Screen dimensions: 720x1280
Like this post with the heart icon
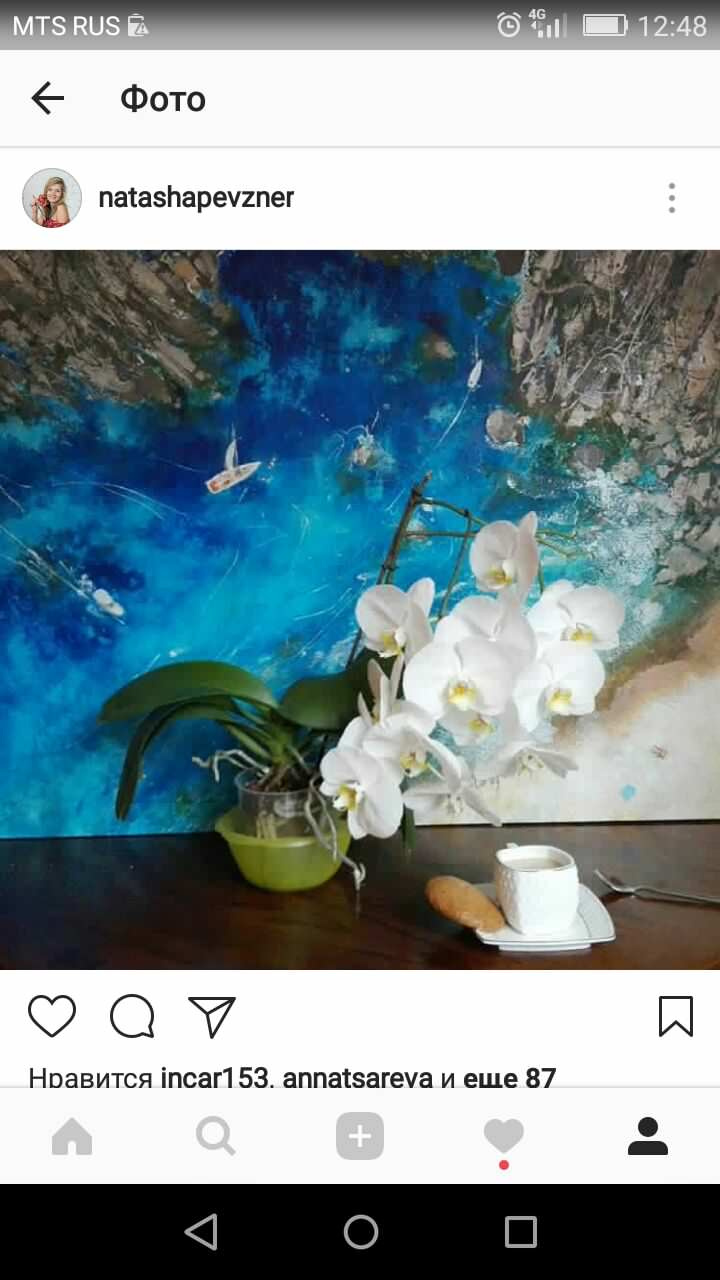[52, 1017]
